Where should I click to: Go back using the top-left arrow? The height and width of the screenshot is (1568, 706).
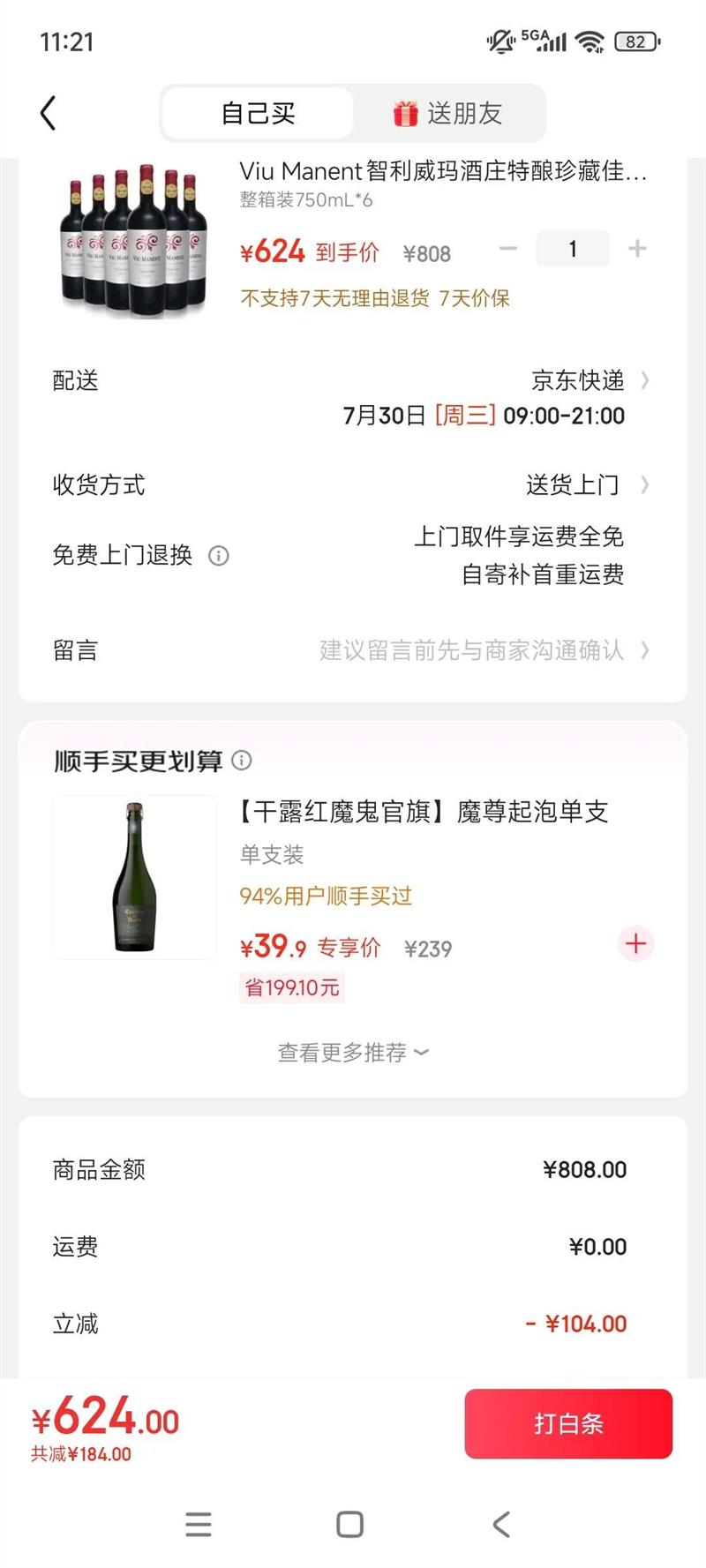(49, 113)
